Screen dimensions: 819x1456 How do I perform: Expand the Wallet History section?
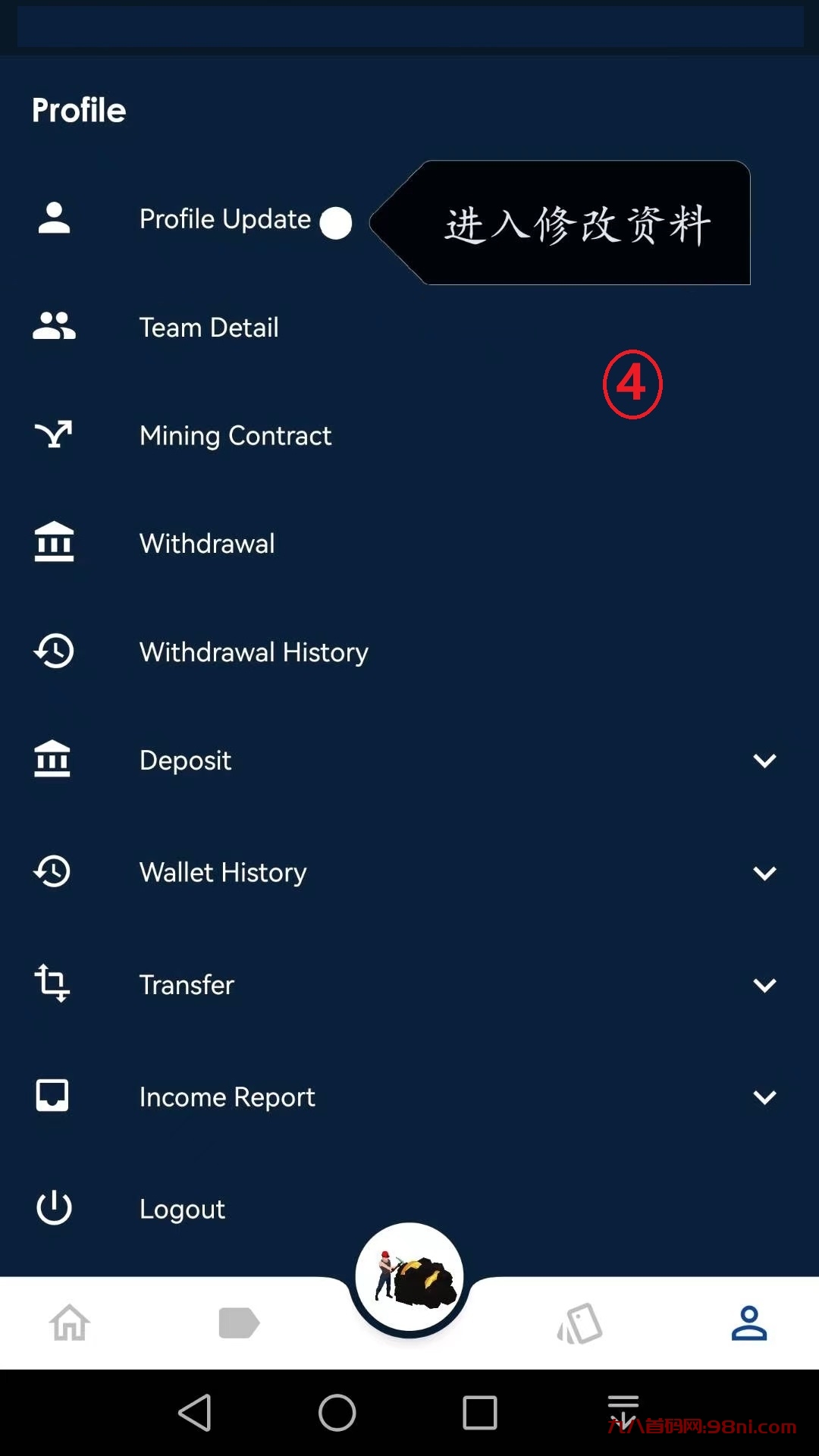point(764,873)
